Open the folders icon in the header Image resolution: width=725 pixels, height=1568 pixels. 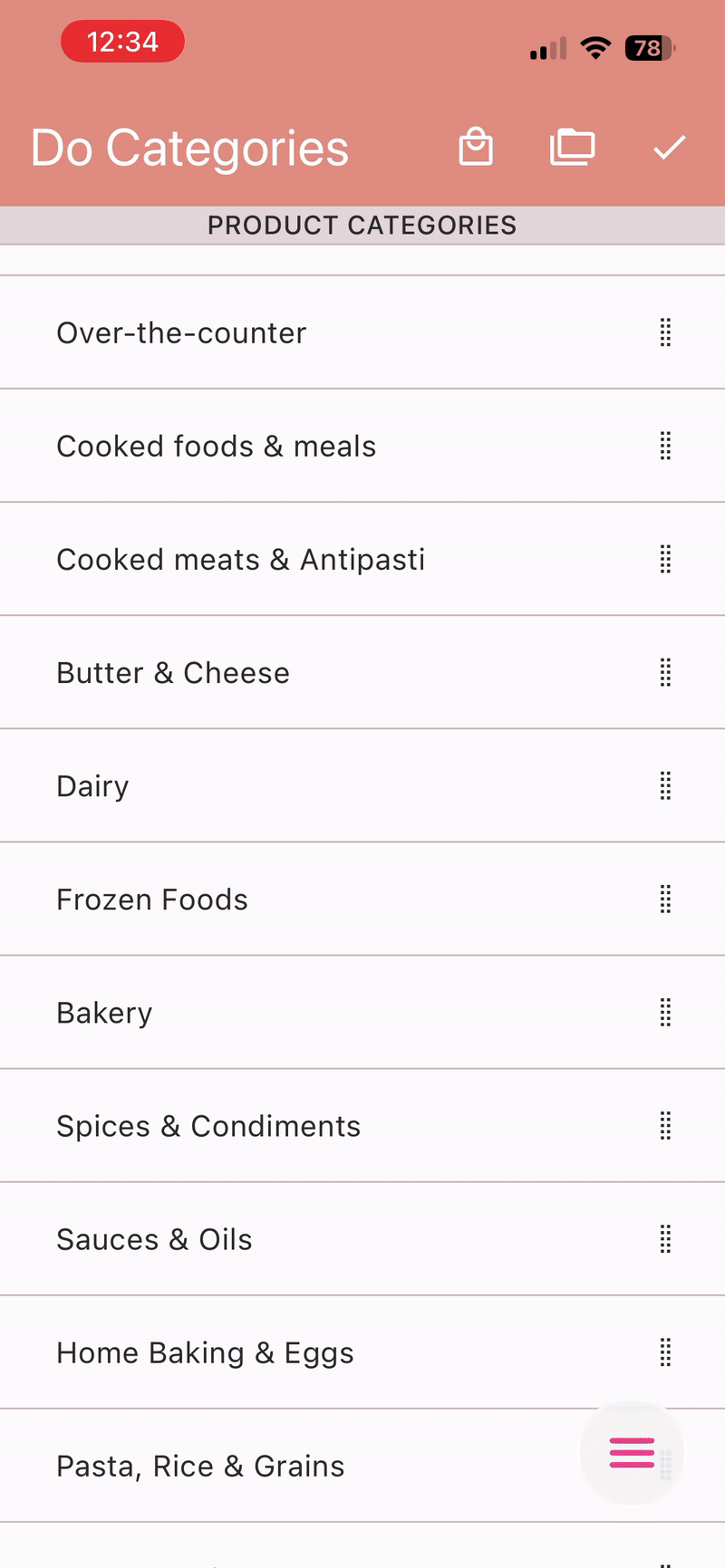click(x=573, y=148)
